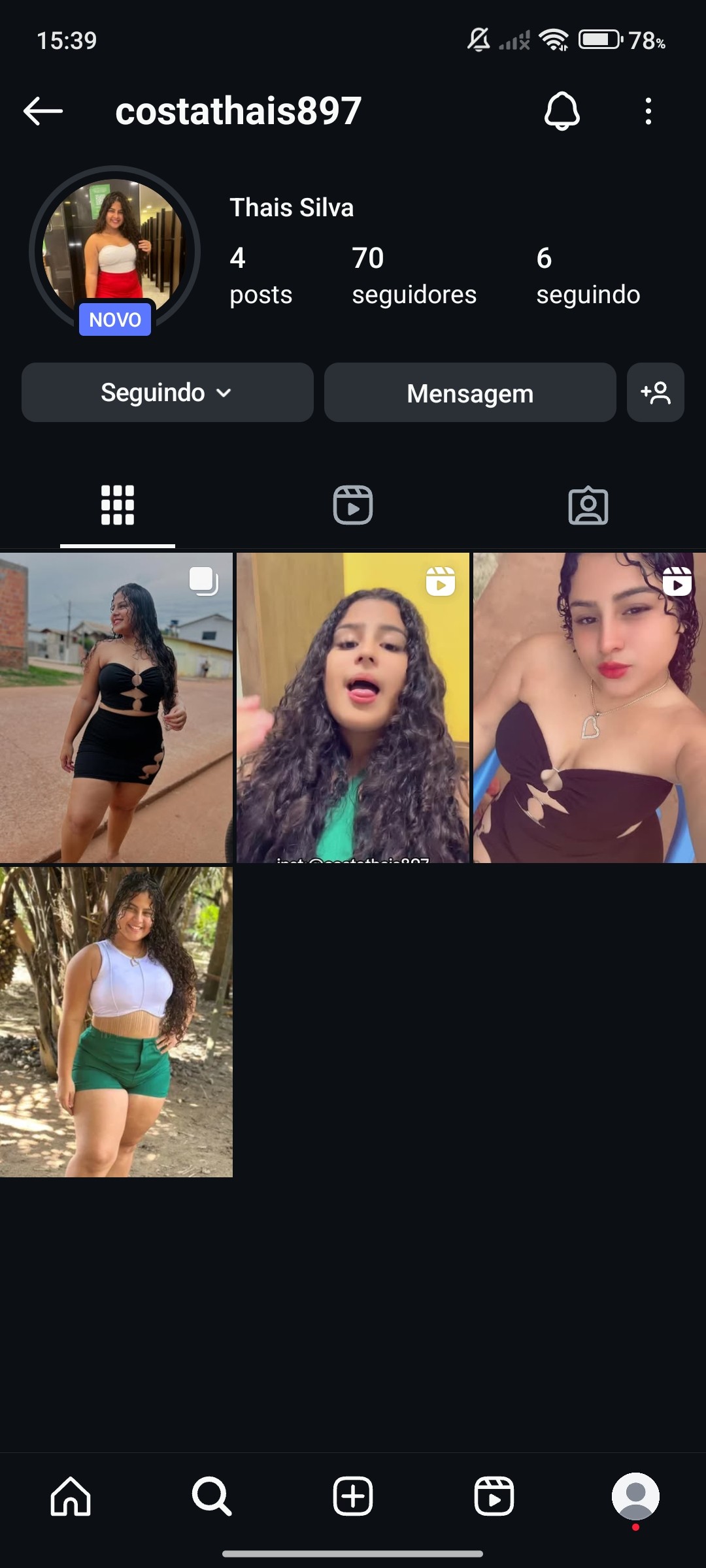Switch to the posts grid tab
This screenshot has width=706, height=1568.
point(118,505)
